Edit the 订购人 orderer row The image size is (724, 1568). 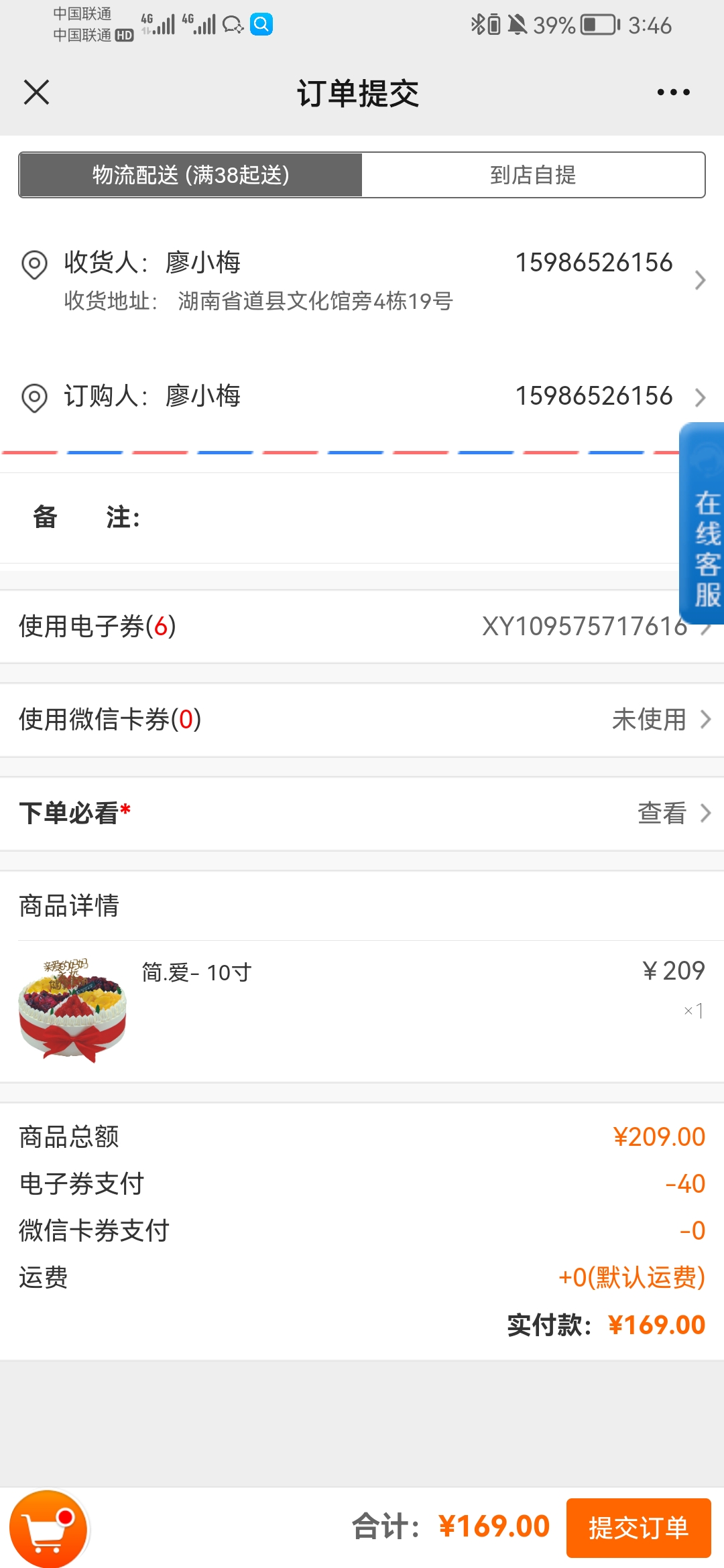click(362, 396)
